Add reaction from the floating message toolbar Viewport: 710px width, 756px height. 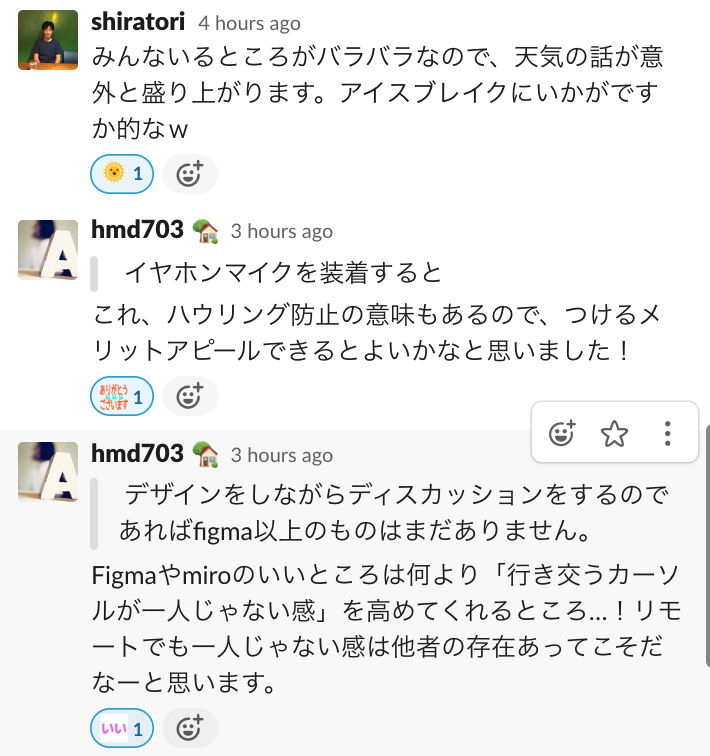[x=563, y=433]
